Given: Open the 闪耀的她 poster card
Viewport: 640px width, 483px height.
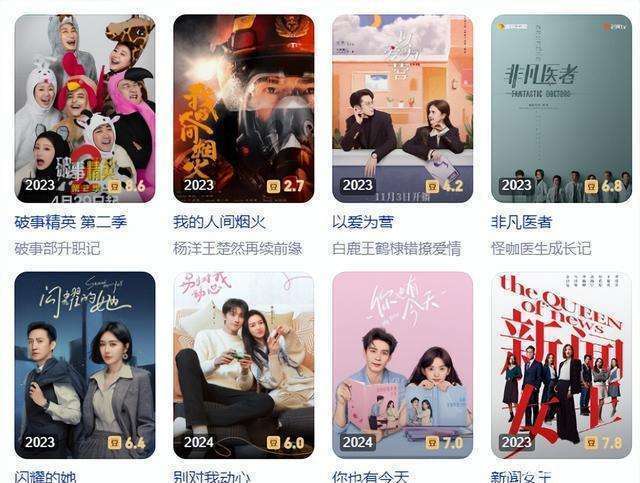Looking at the screenshot, I should pyautogui.click(x=85, y=365).
